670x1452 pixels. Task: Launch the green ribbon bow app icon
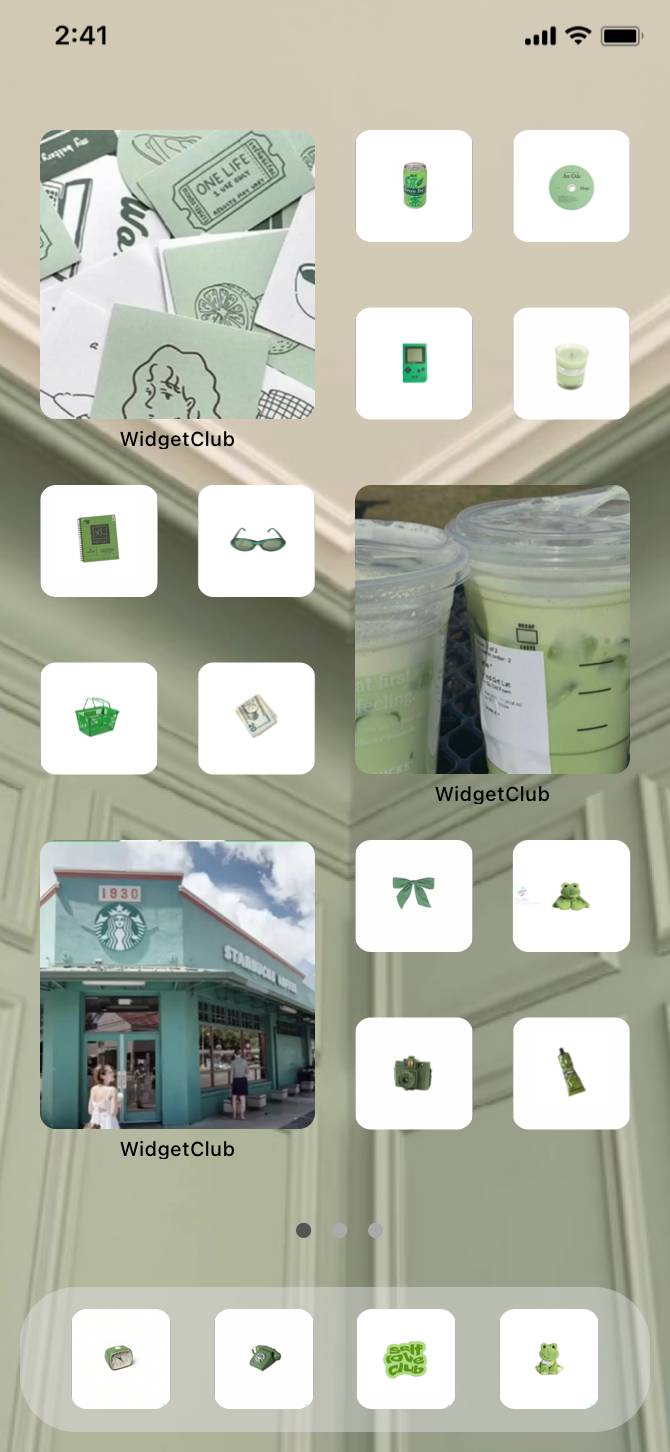[x=414, y=896]
